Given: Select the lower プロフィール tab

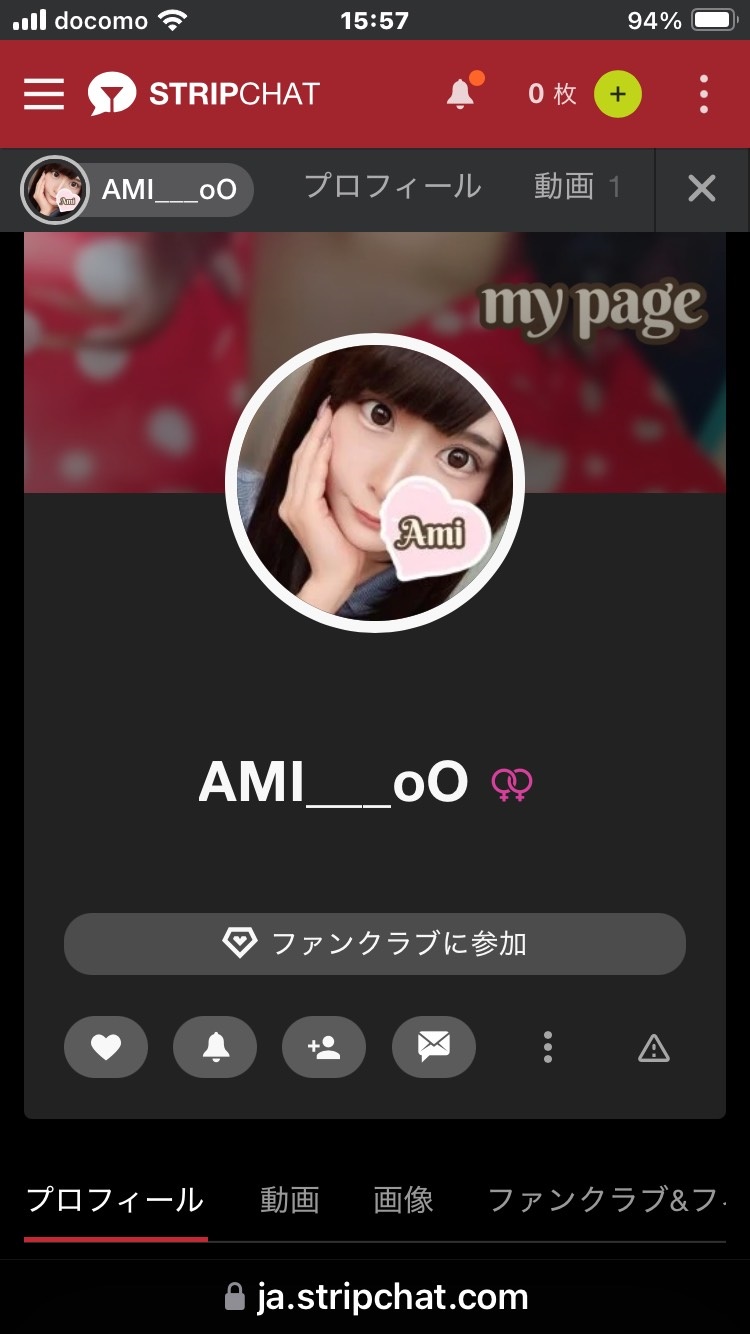Looking at the screenshot, I should pyautogui.click(x=115, y=1200).
